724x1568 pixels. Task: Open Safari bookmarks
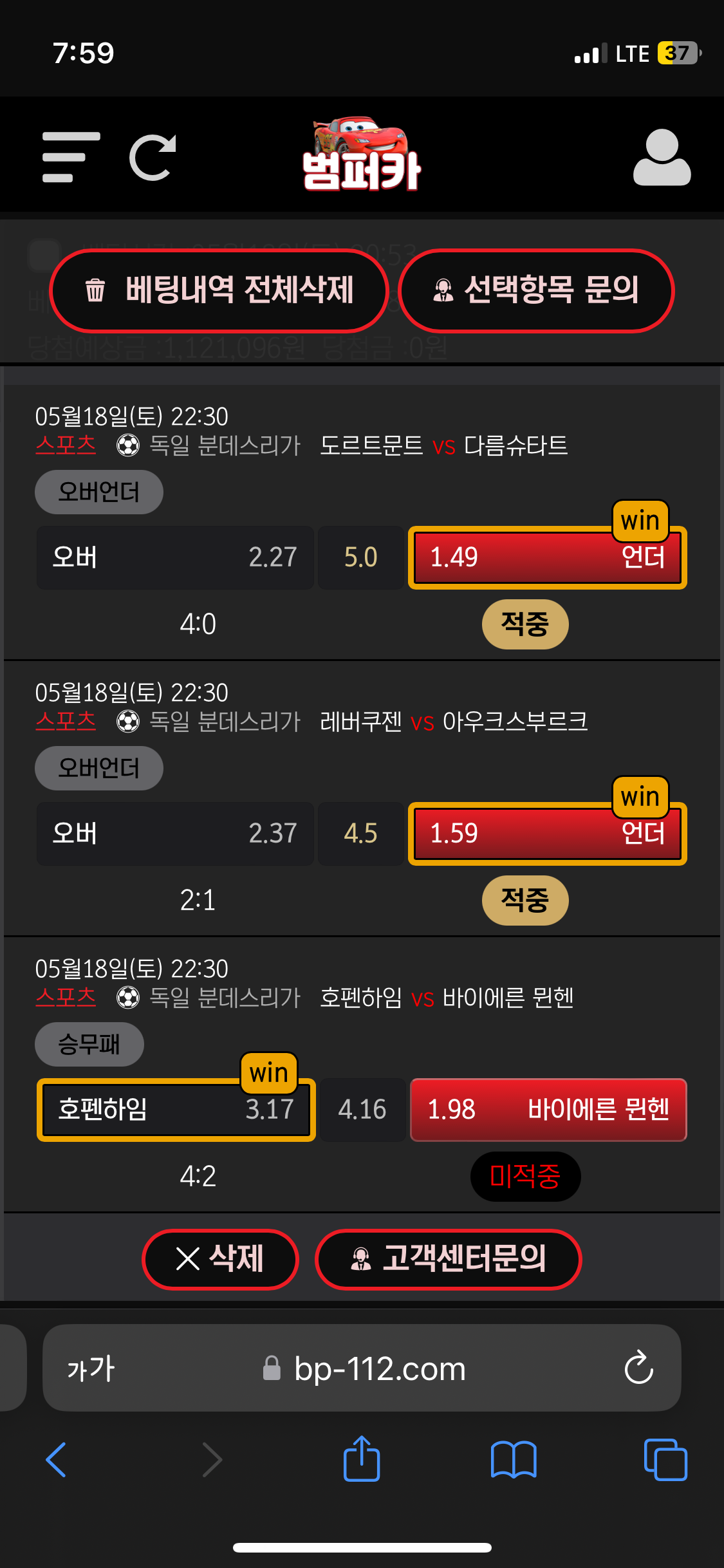(513, 1460)
